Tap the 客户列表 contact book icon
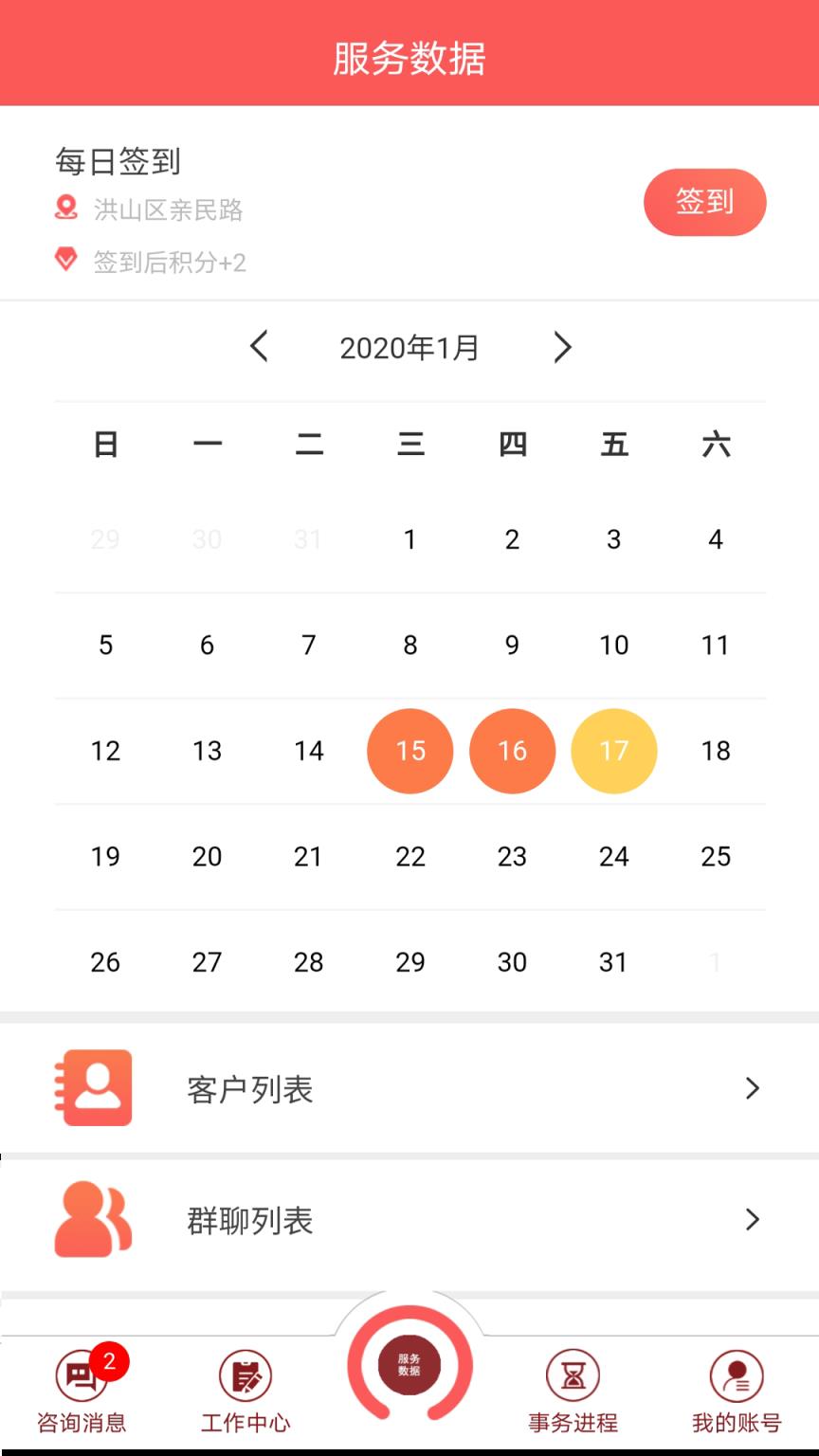The width and height of the screenshot is (819, 1456). [x=92, y=1089]
